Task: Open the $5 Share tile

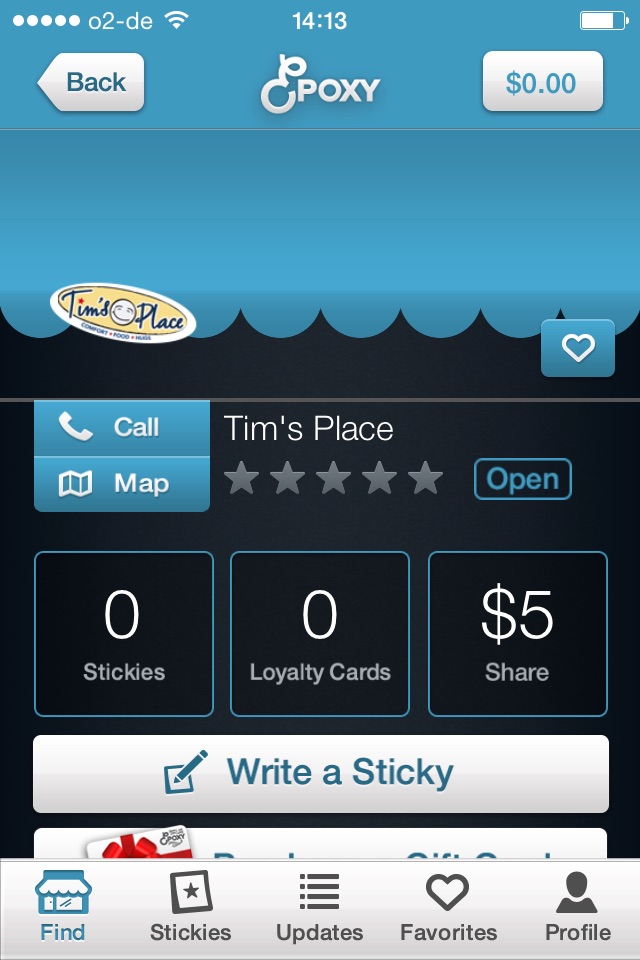Action: pyautogui.click(x=517, y=634)
